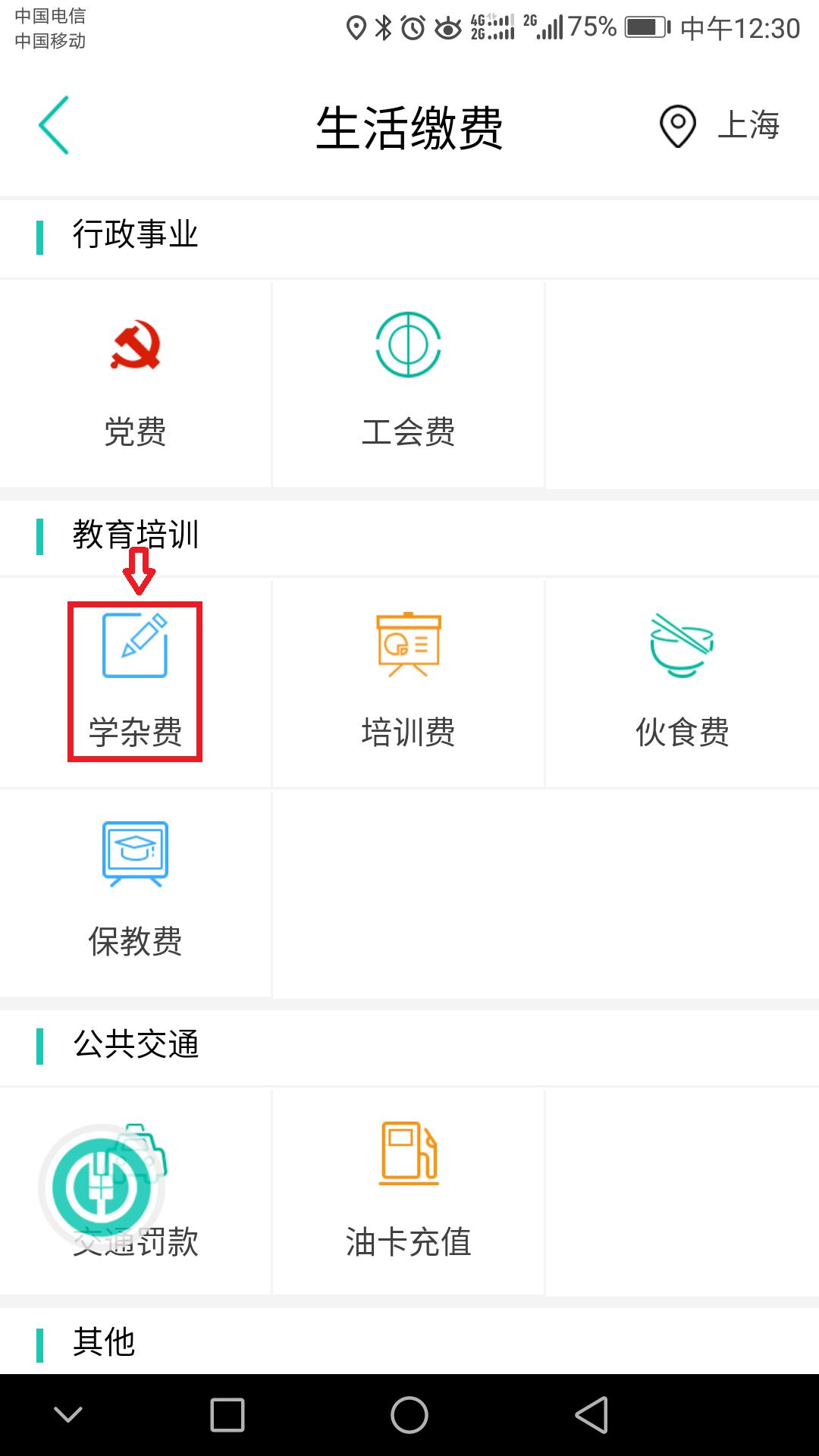Screen dimensions: 819x1456
Task: Go back from 生活缴费 page
Action: [x=55, y=126]
